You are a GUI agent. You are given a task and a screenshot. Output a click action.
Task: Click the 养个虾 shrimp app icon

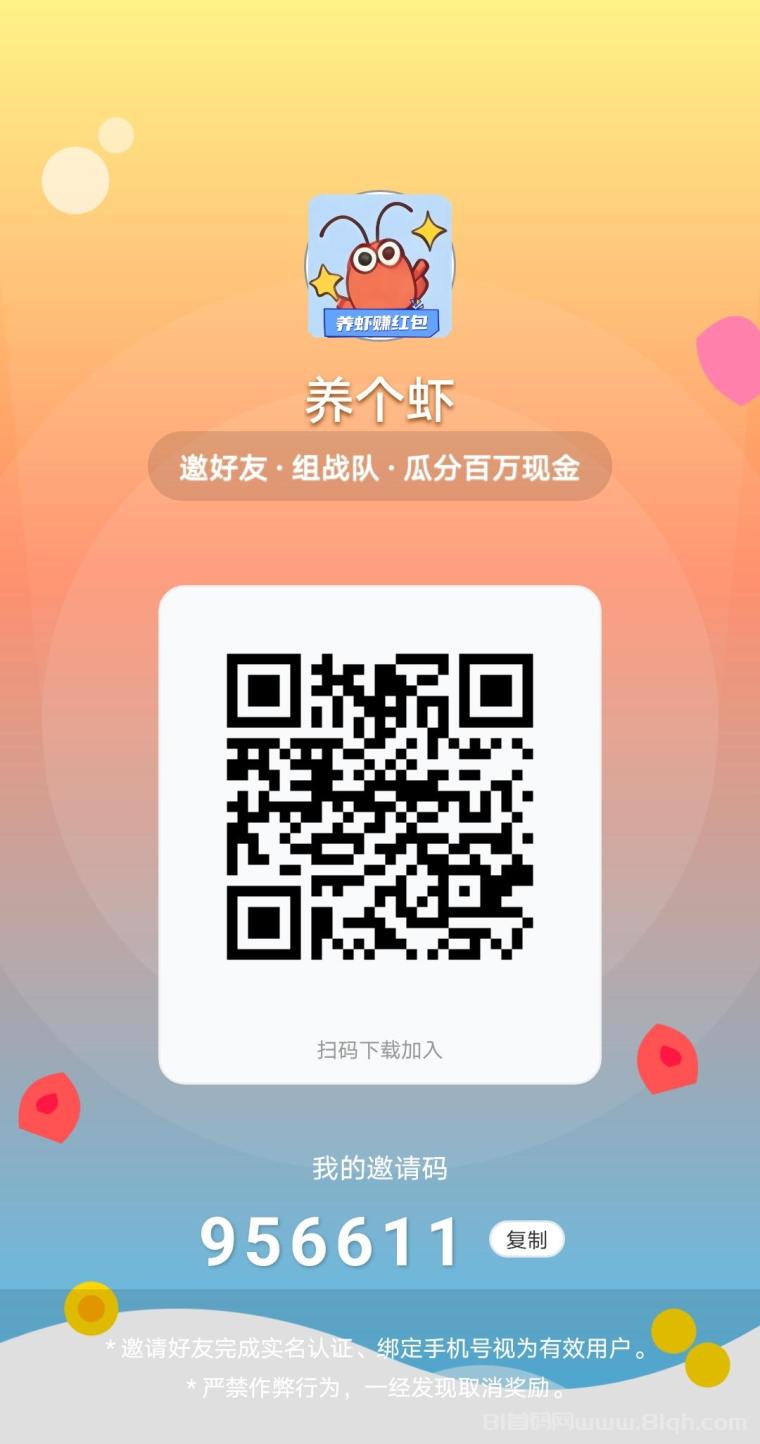point(379,265)
